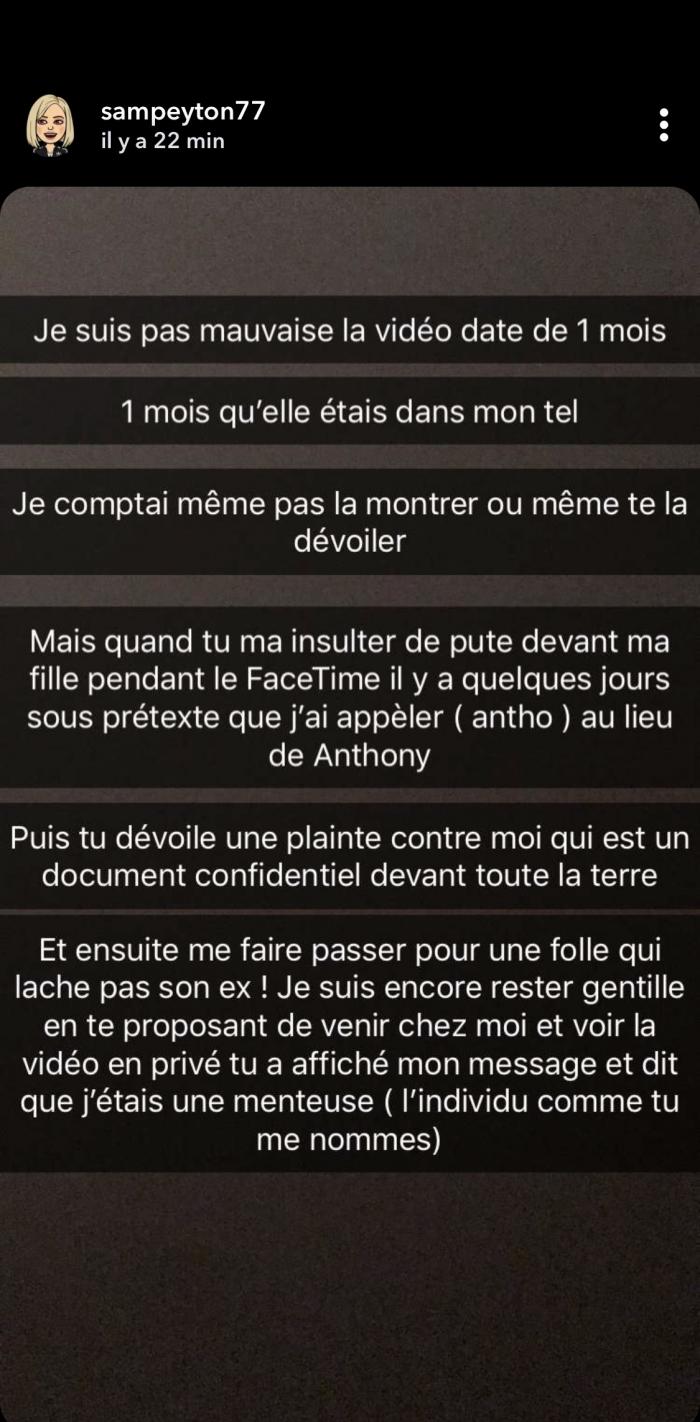Viewport: 700px width, 1422px height.
Task: View the sampeyton77 username profile
Action: (x=183, y=111)
